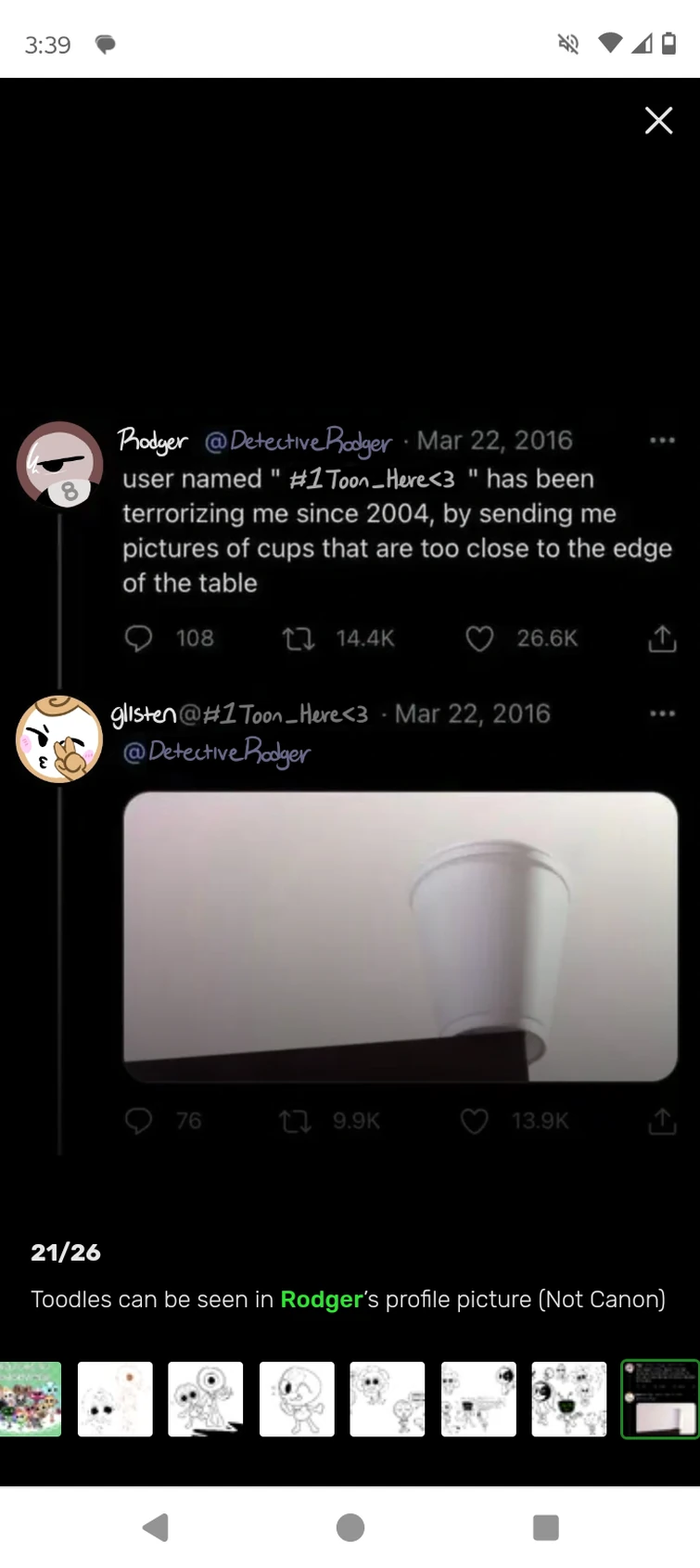700x1568 pixels.
Task: Open the thumbnail of the single winking character
Action: click(297, 1399)
